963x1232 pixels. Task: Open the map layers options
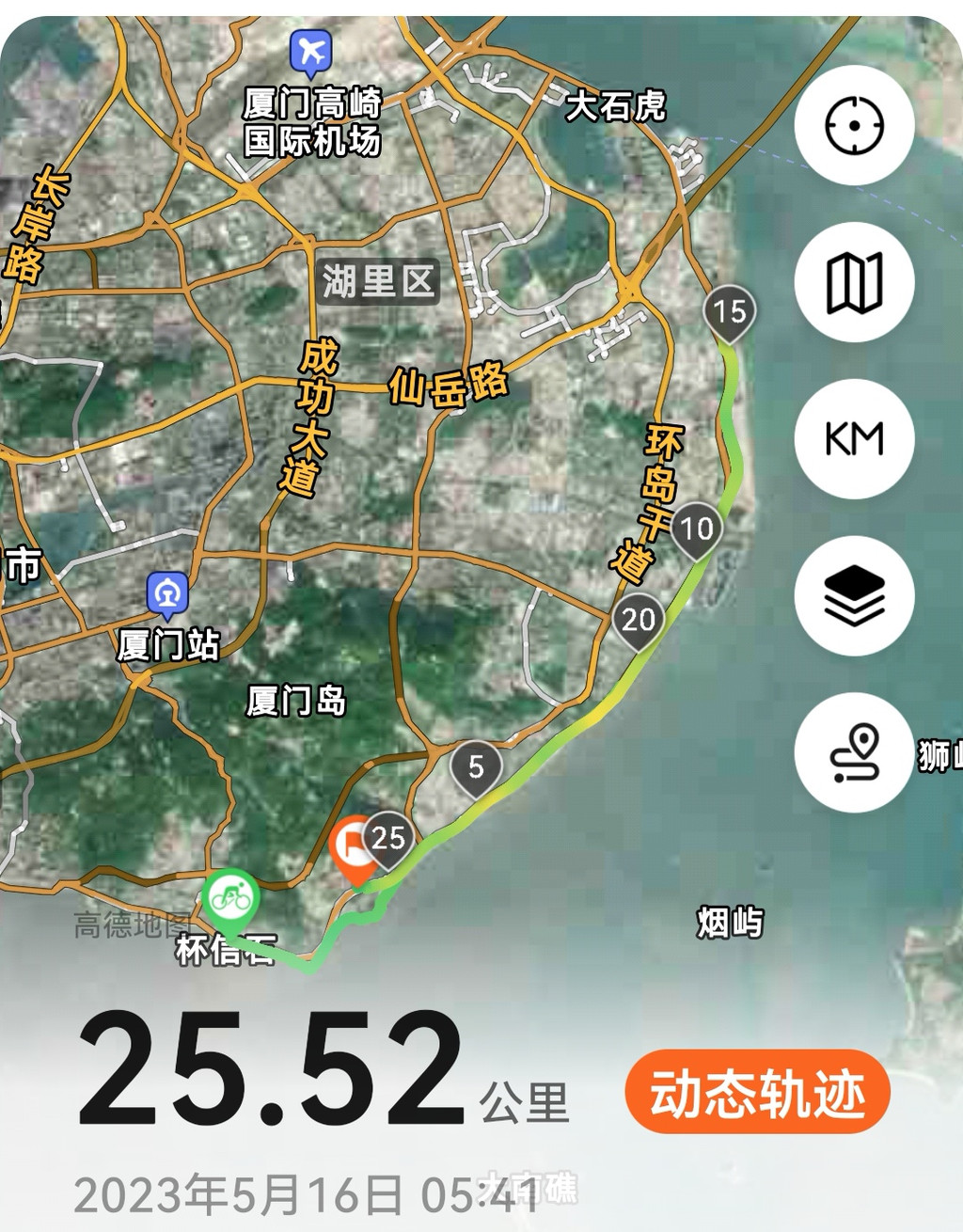coord(854,596)
